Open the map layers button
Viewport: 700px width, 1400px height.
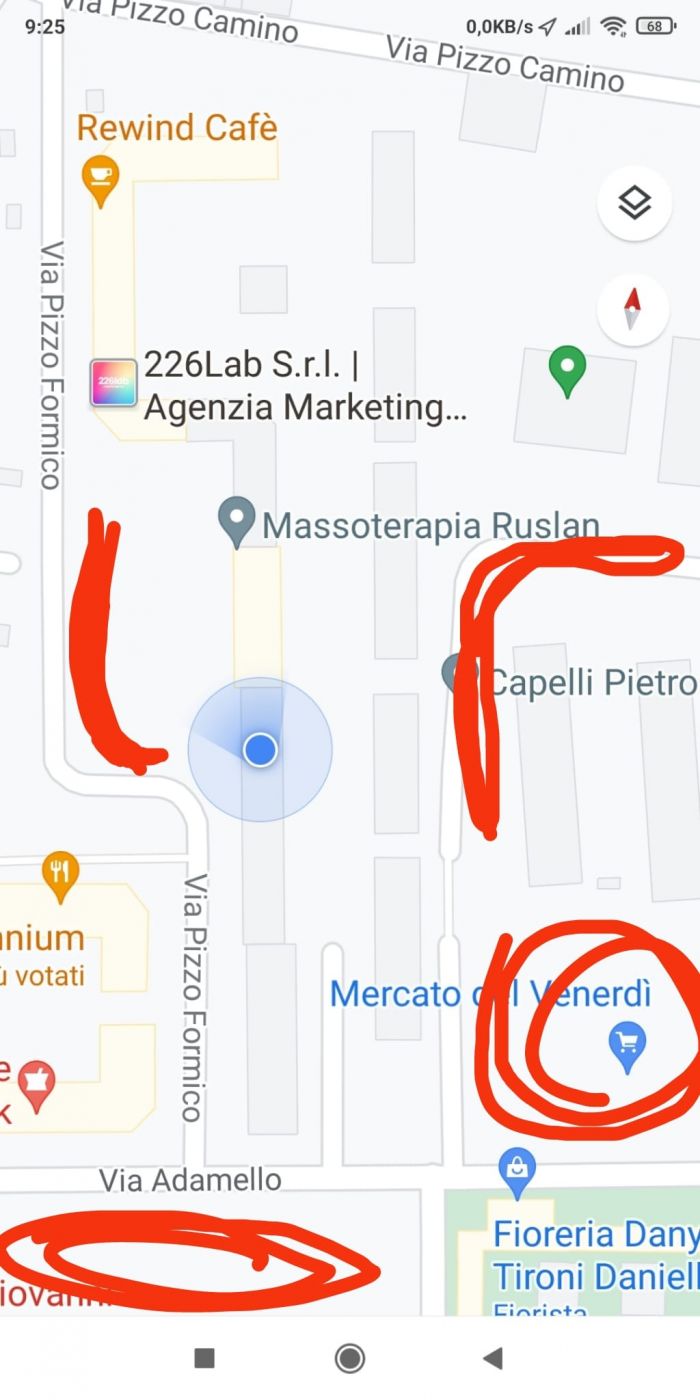click(633, 203)
